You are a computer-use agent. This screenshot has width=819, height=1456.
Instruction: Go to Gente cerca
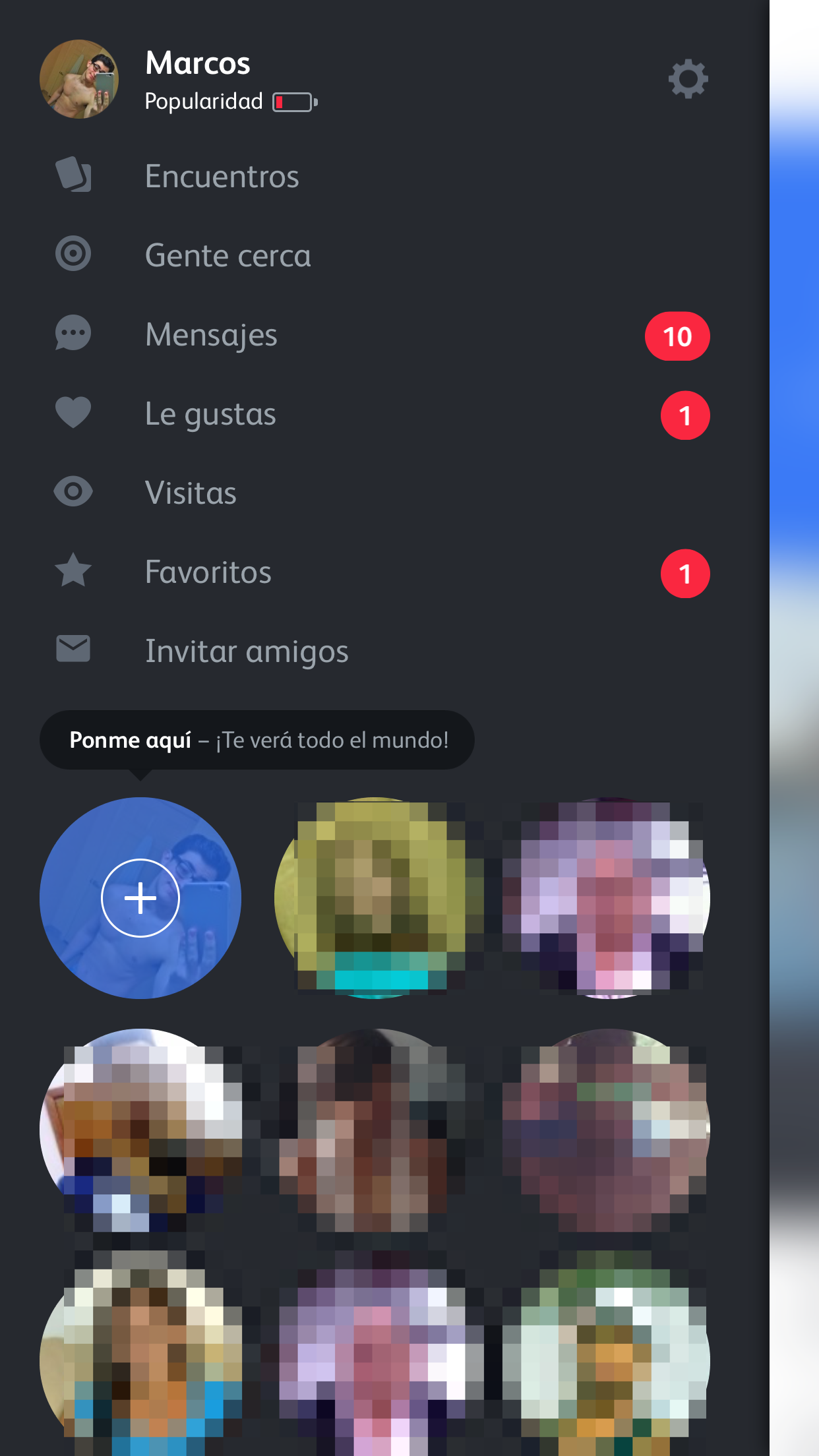coord(228,256)
